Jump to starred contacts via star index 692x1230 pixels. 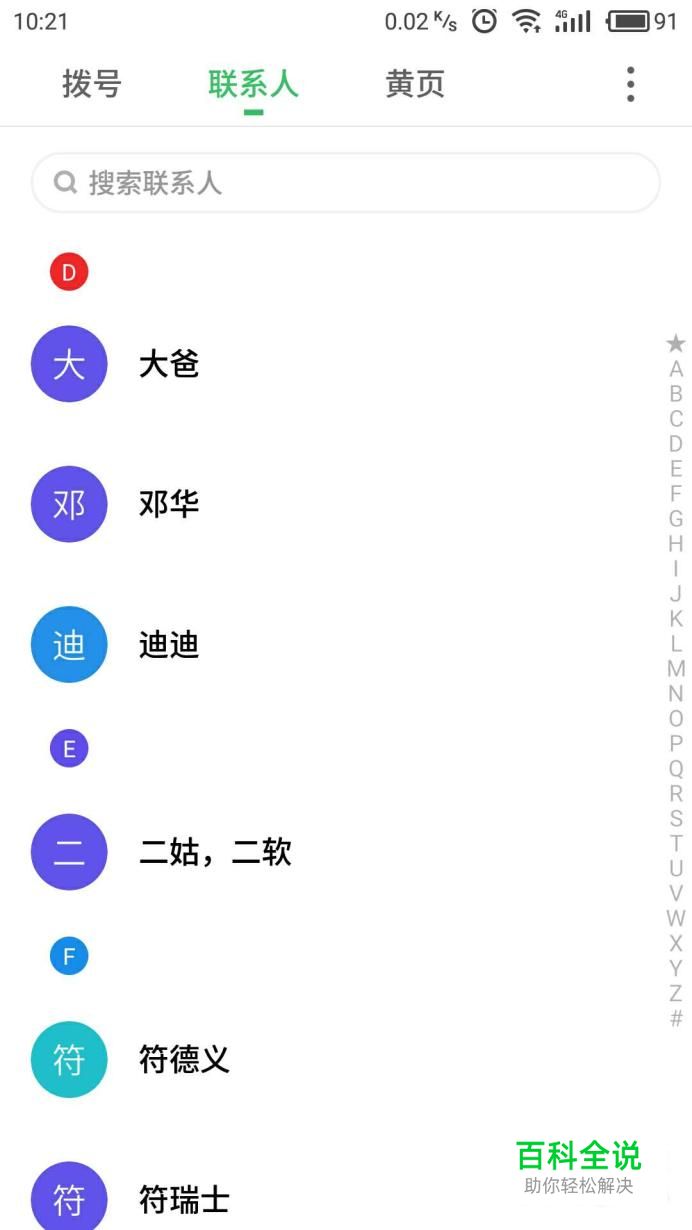pos(676,344)
